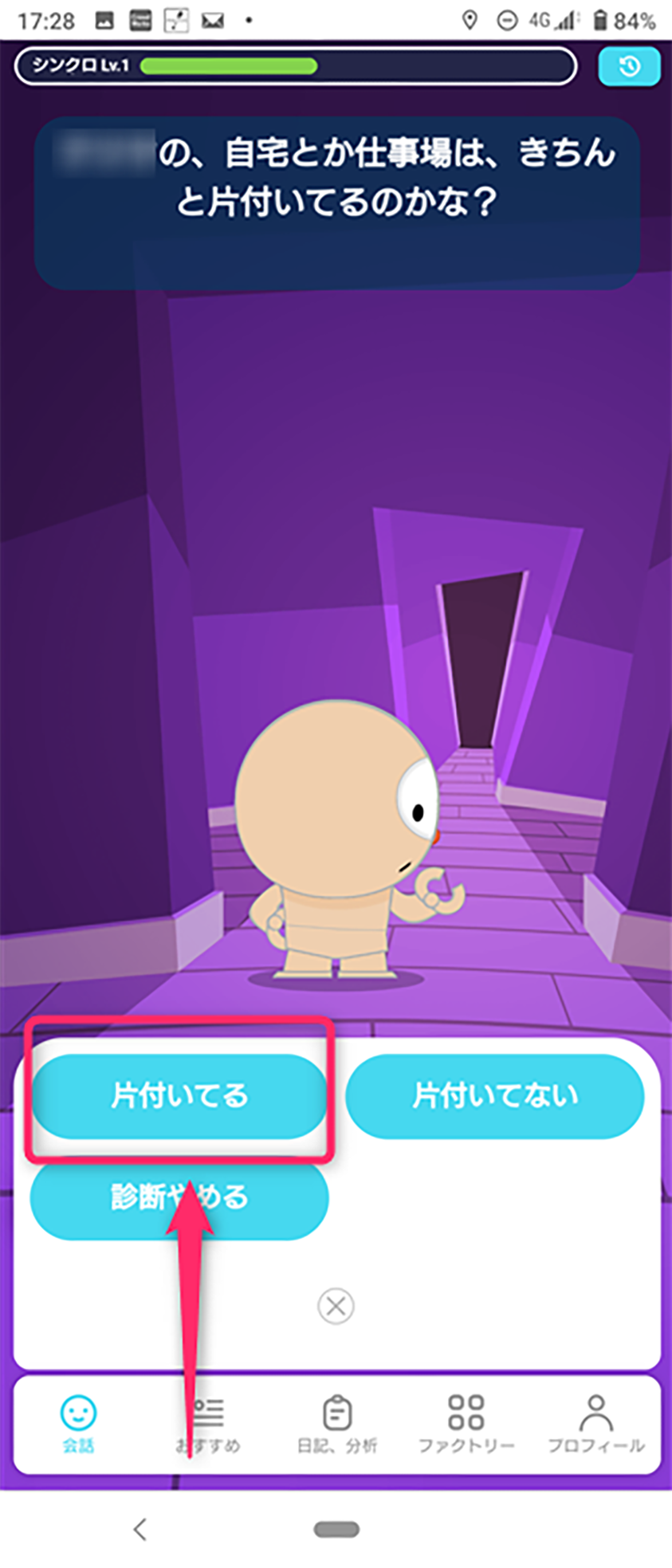Tap the system home pill
The width and height of the screenshot is (672, 1568).
click(x=336, y=1529)
